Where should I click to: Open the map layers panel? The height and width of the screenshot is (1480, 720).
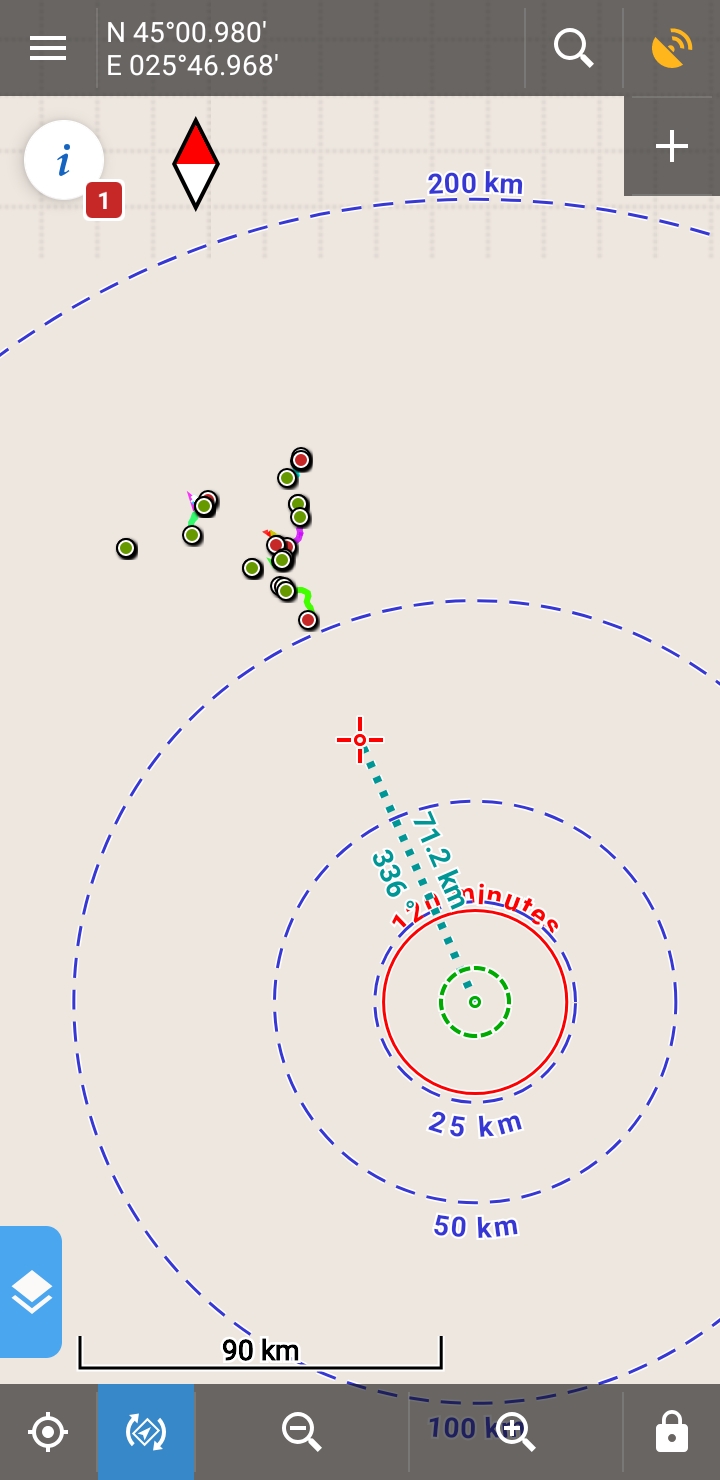[x=31, y=1291]
